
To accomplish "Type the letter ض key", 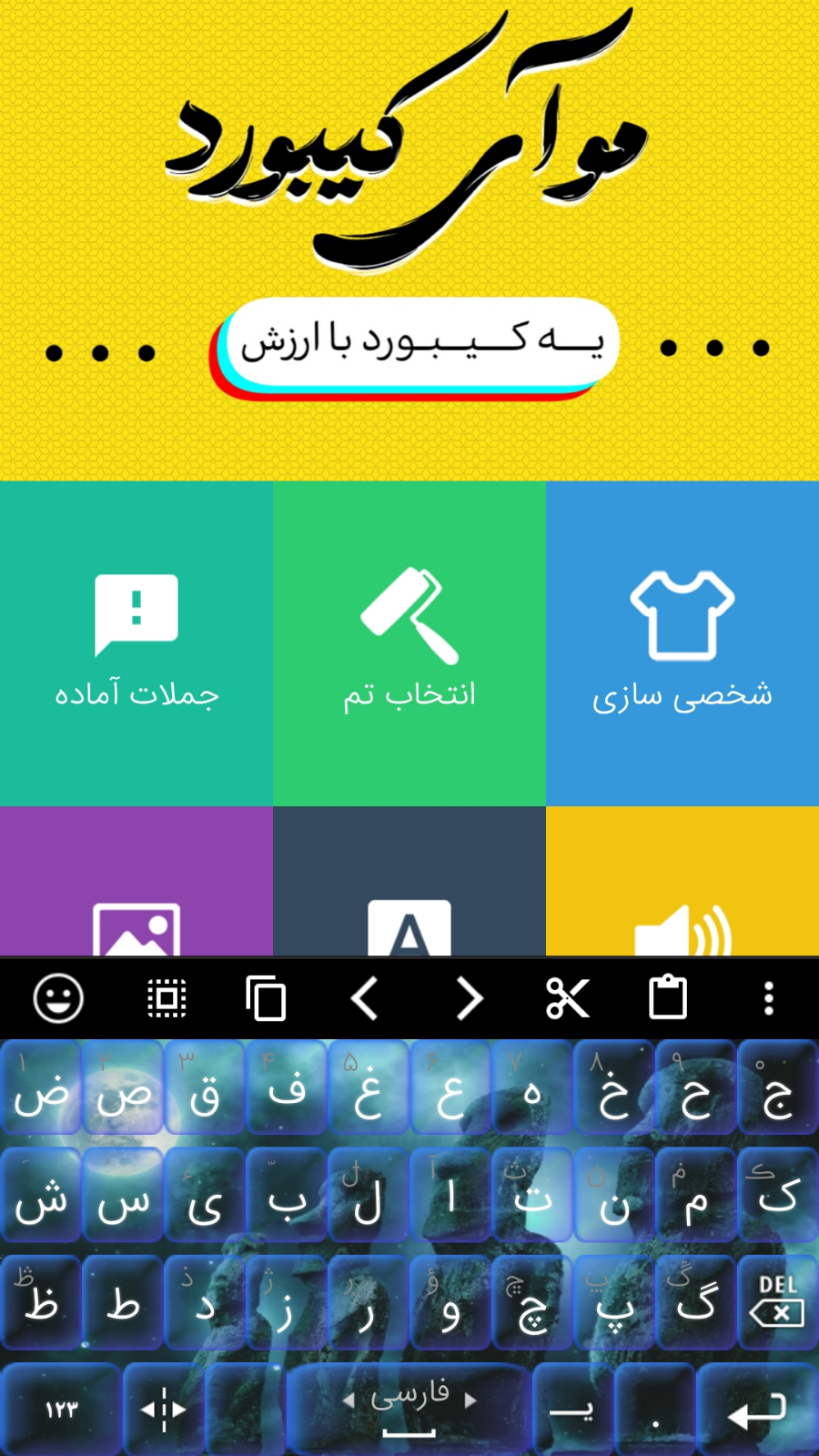I will tap(41, 1089).
